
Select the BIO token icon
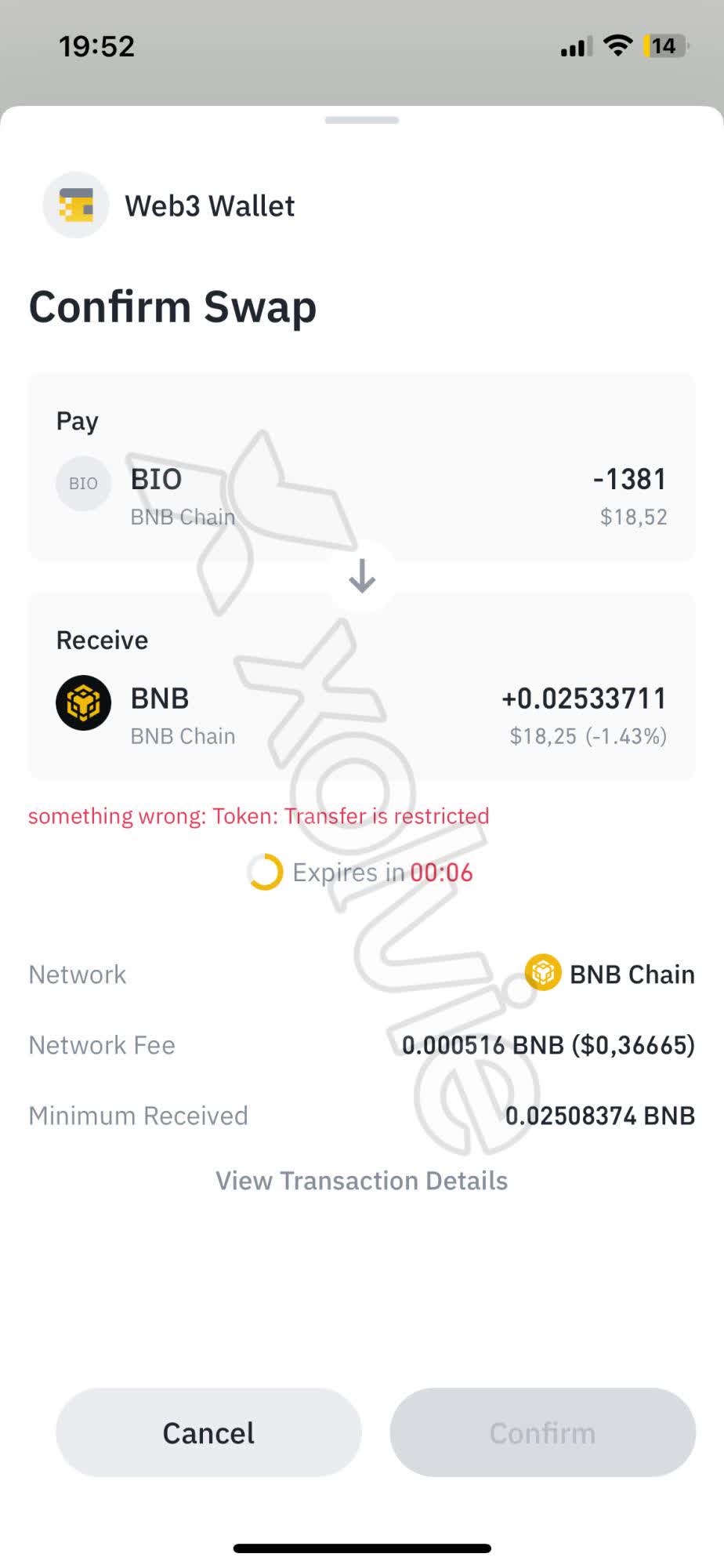tap(83, 483)
